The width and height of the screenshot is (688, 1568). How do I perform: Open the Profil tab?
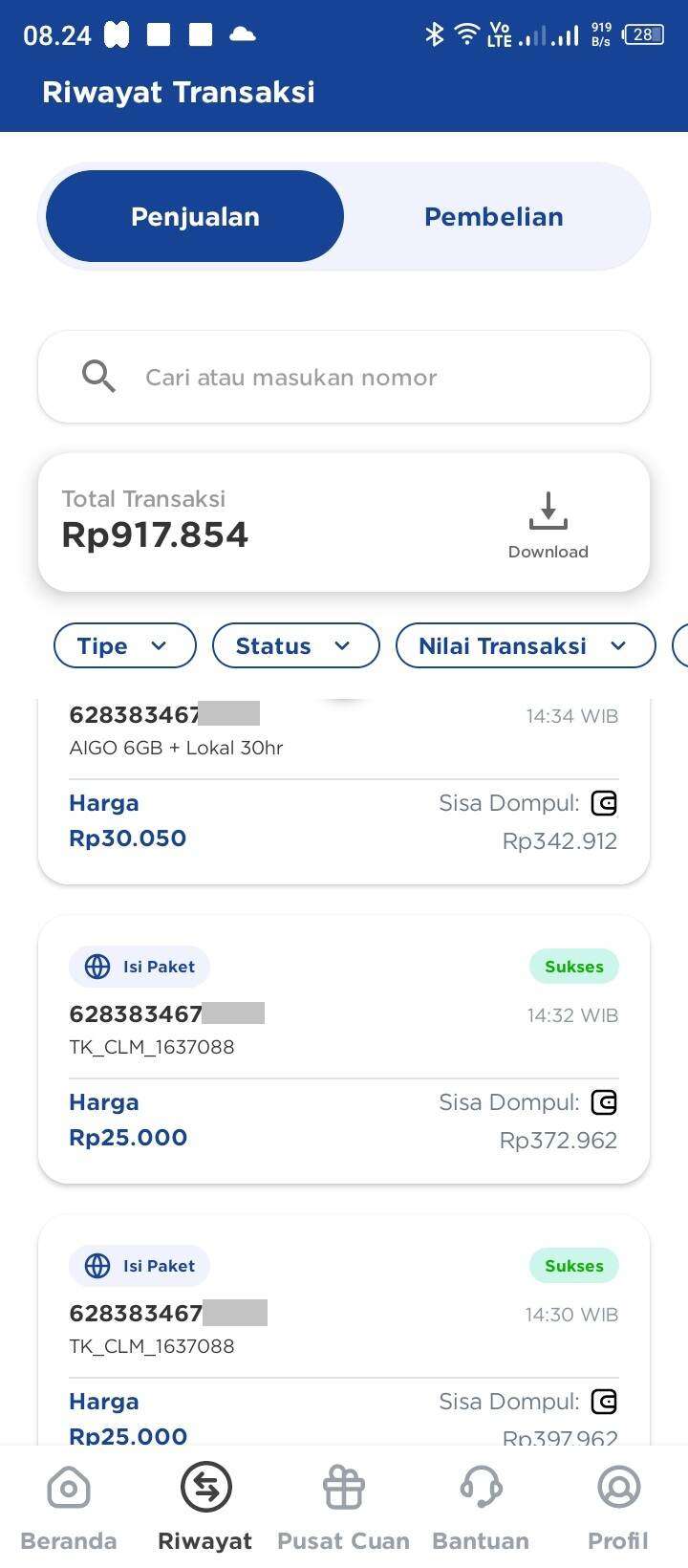[618, 1508]
